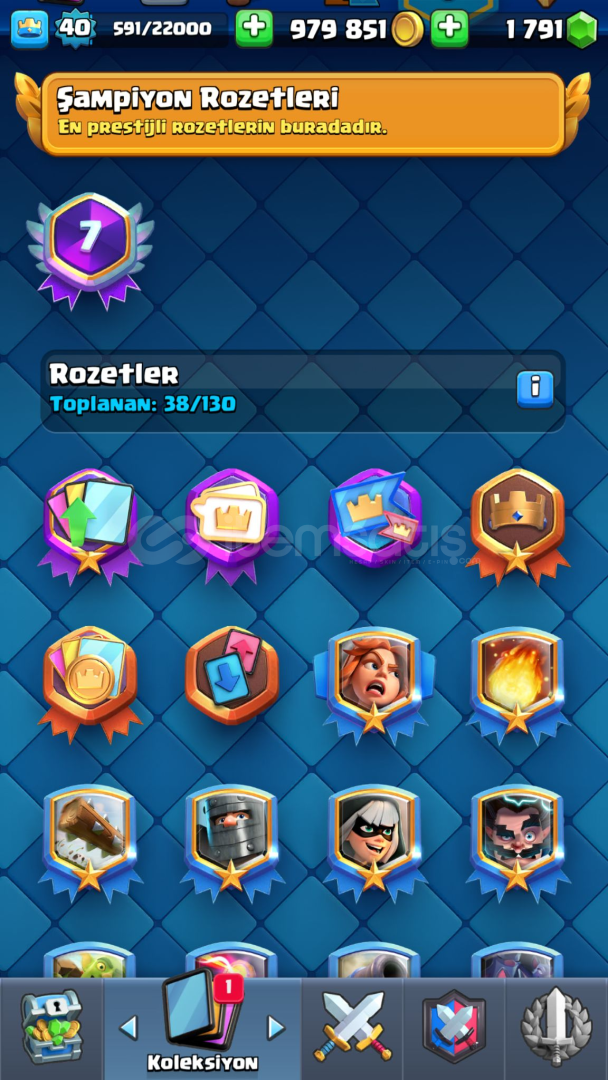This screenshot has height=1080, width=608.
Task: Open the Rozetler info button
Action: tap(535, 387)
